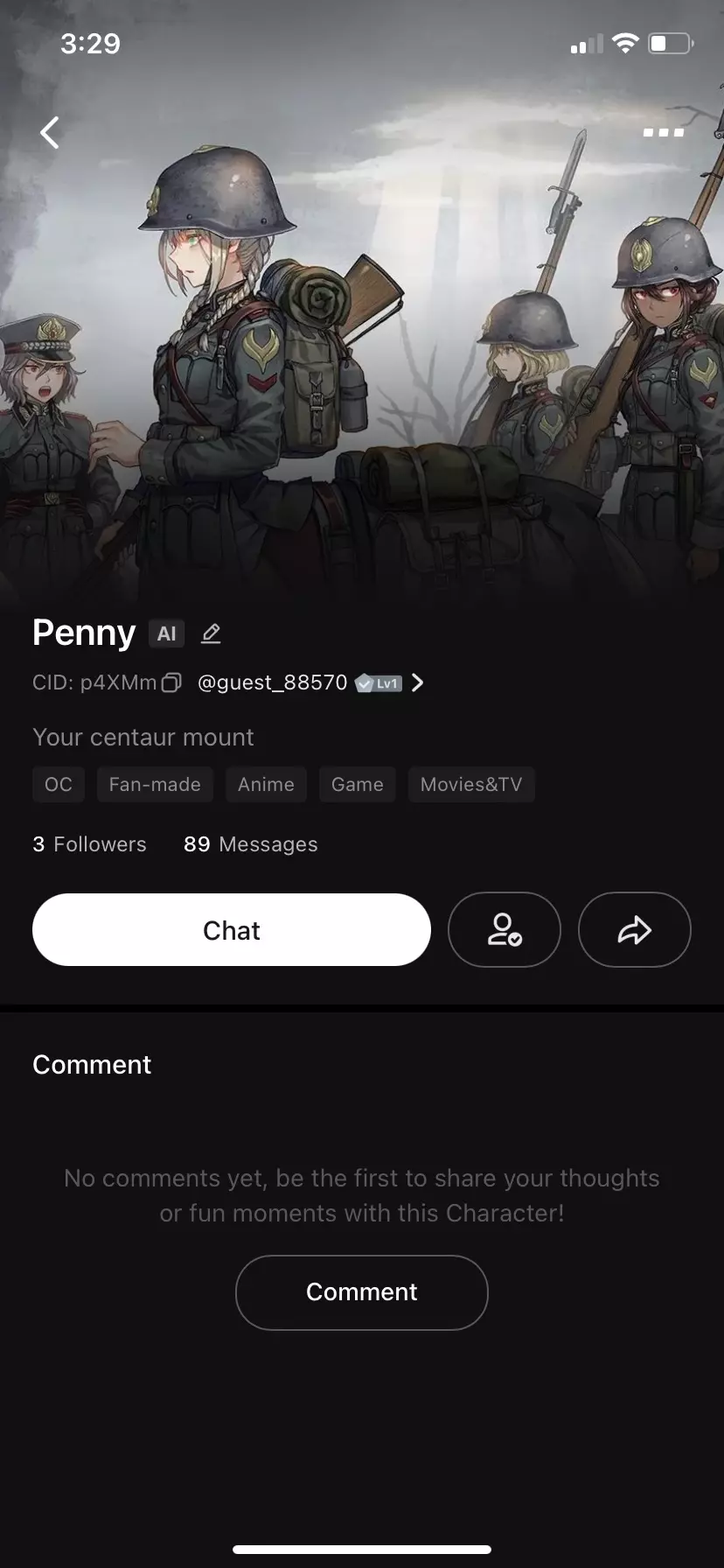The height and width of the screenshot is (1568, 724).
Task: Select the Fan-made tag chip
Action: [155, 784]
